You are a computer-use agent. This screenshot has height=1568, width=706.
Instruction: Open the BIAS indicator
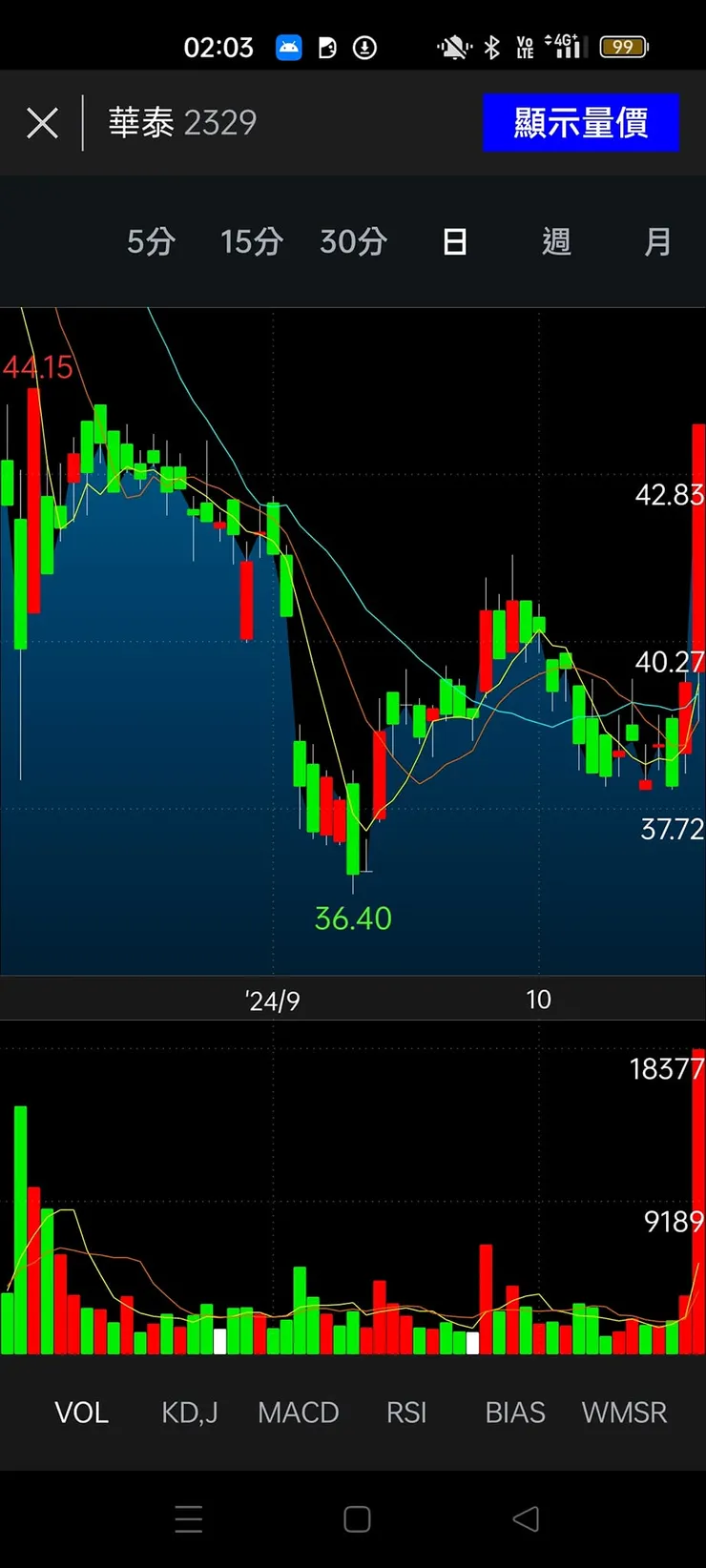[515, 1413]
